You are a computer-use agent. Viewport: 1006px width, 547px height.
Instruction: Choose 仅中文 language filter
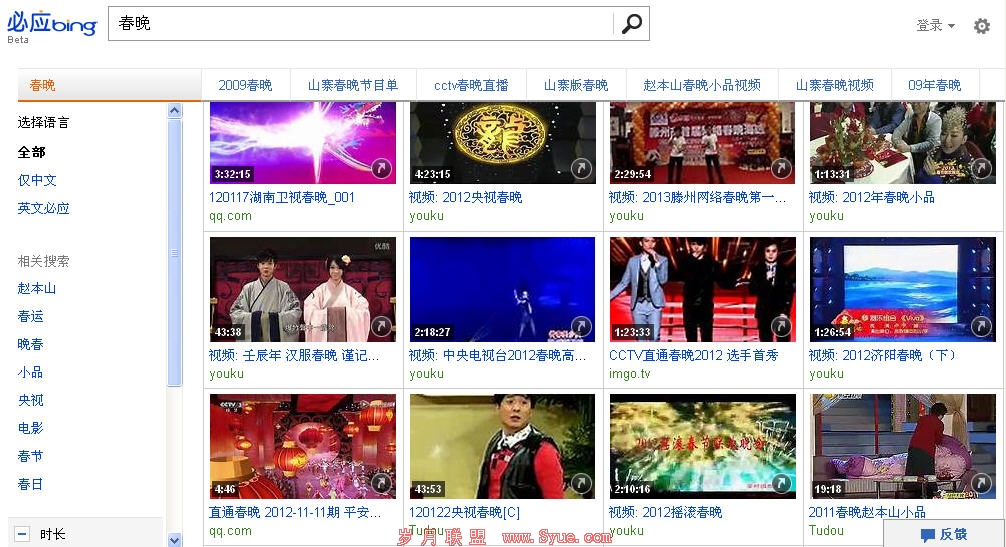click(37, 180)
